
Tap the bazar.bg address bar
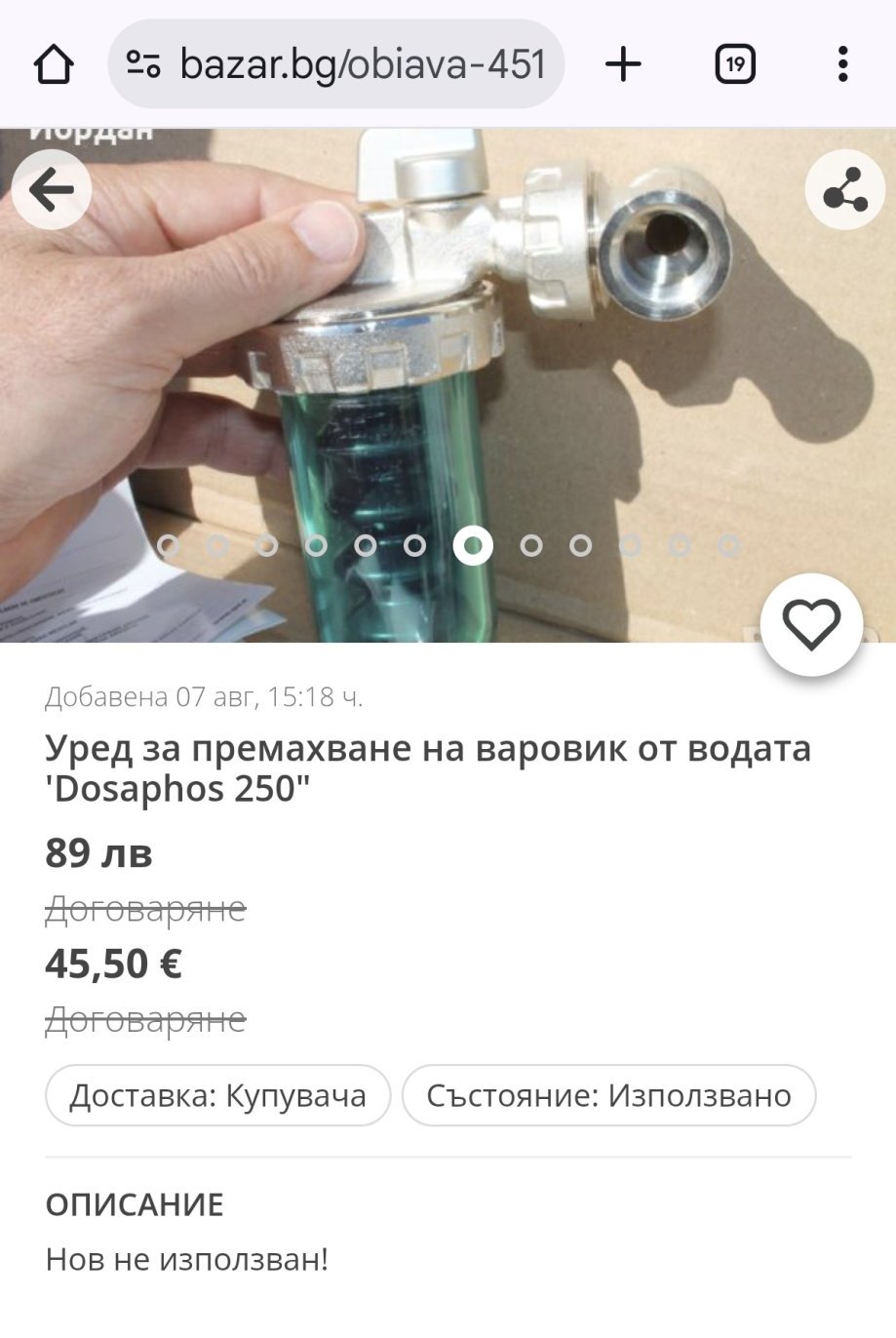(x=336, y=65)
